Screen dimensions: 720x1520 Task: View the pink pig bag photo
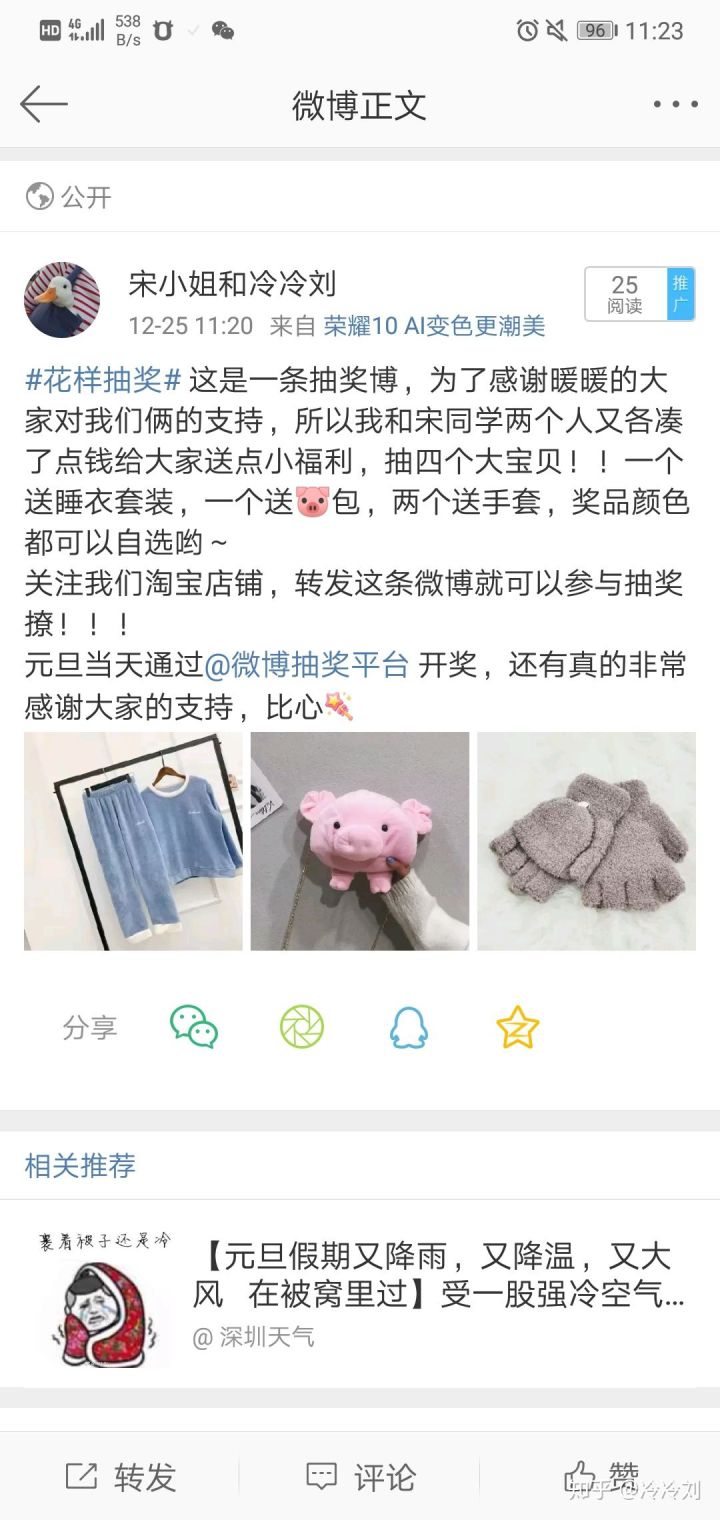pyautogui.click(x=360, y=841)
